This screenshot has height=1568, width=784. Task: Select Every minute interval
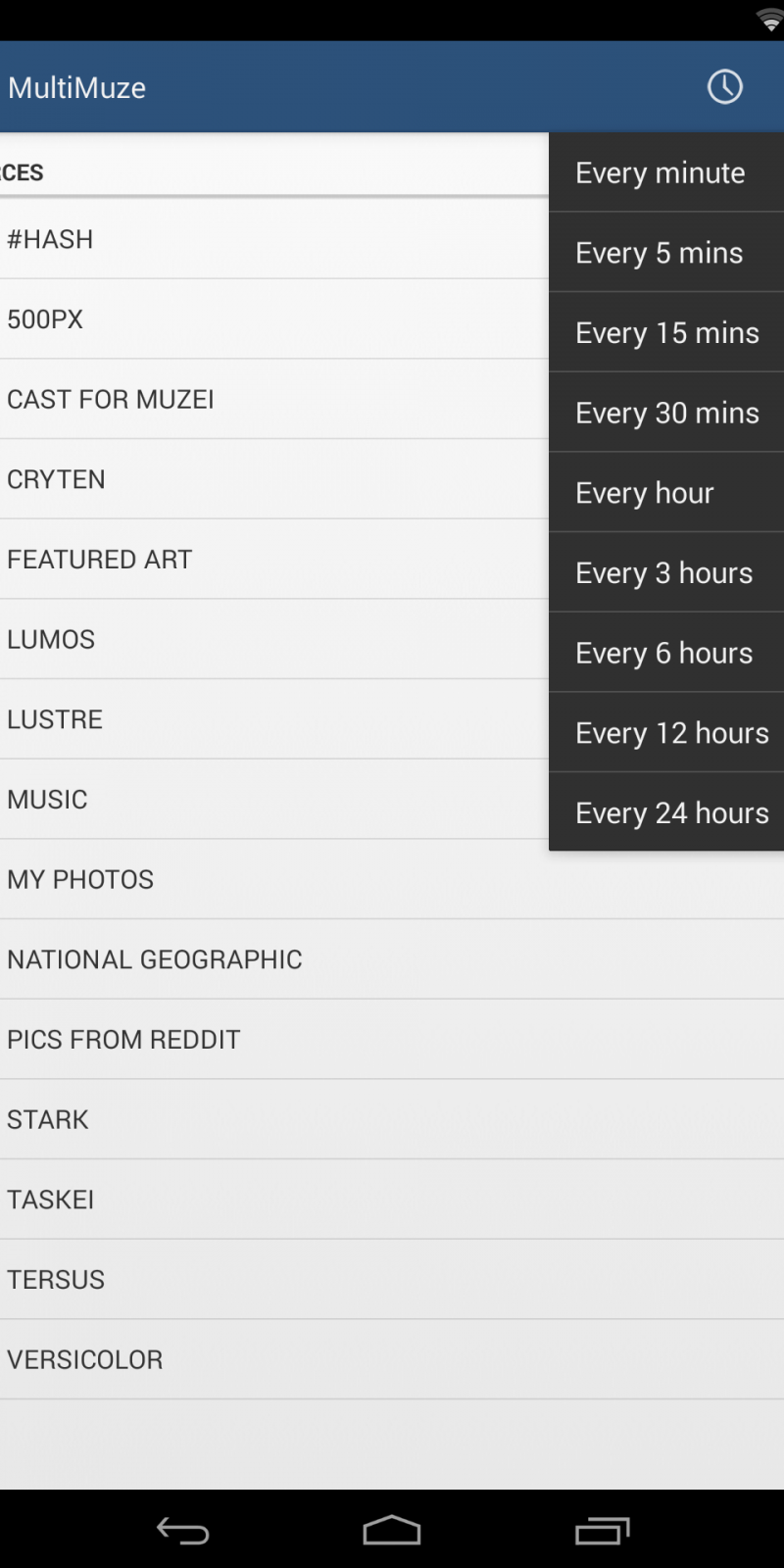666,173
